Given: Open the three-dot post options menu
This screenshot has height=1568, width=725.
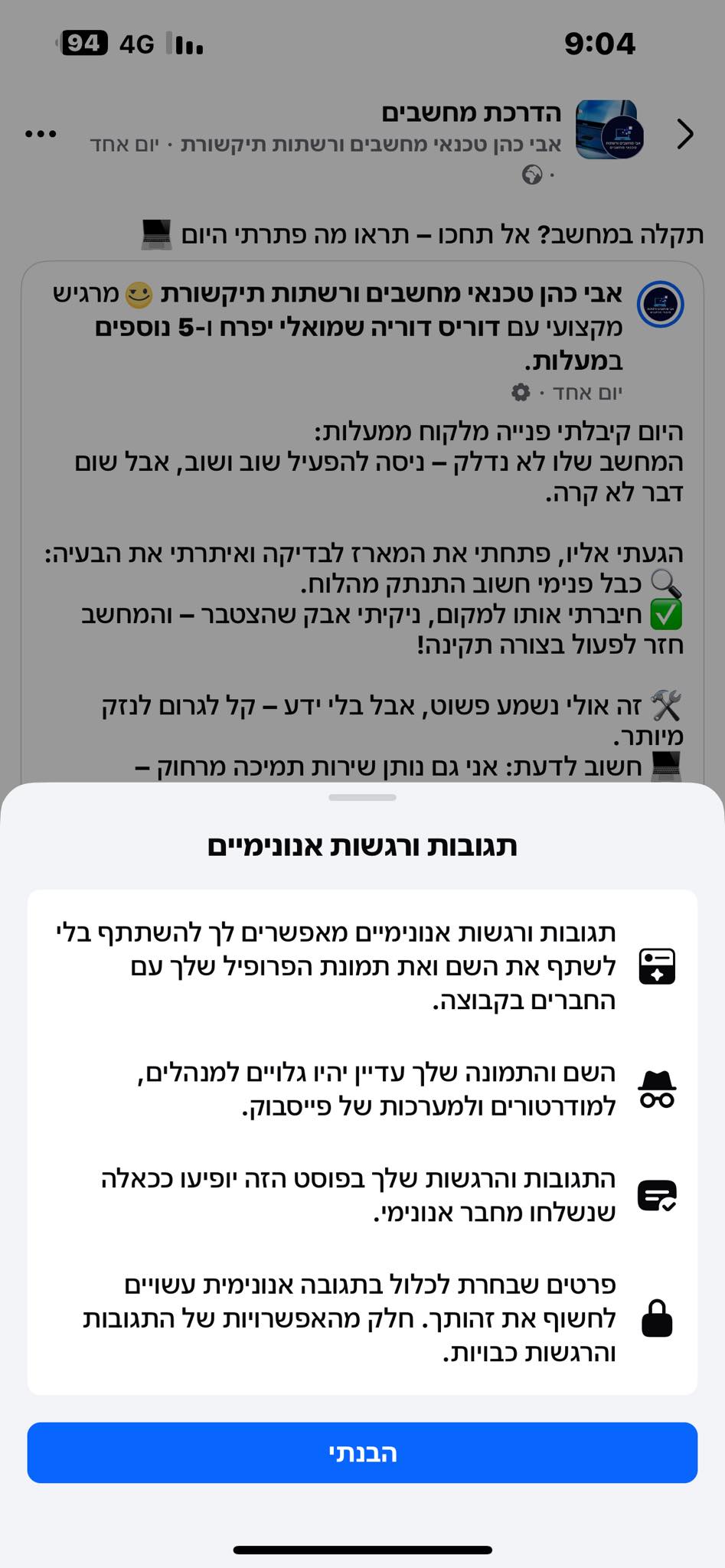Looking at the screenshot, I should 41,134.
